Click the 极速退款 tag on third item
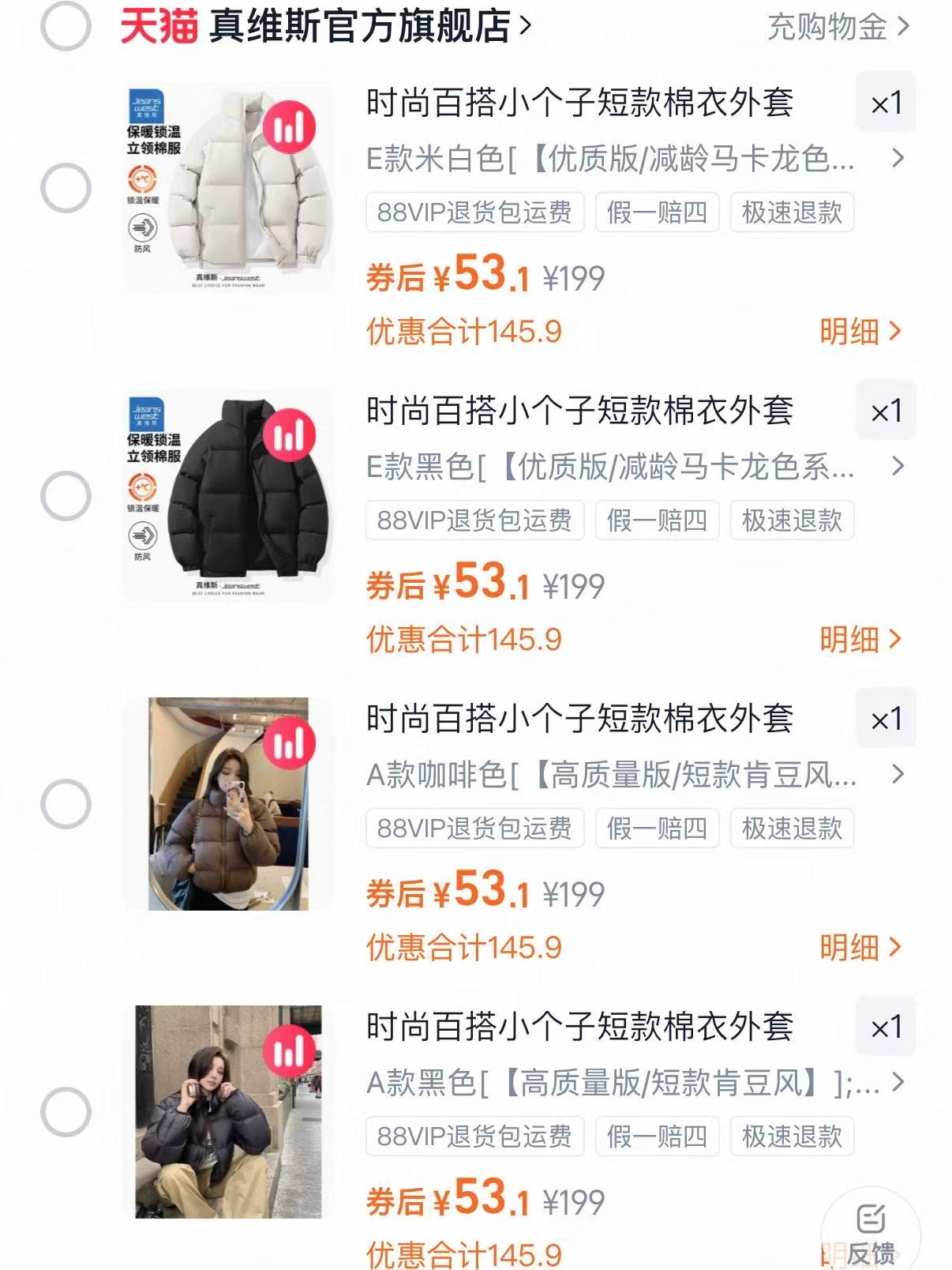This screenshot has height=1270, width=952. coord(792,829)
